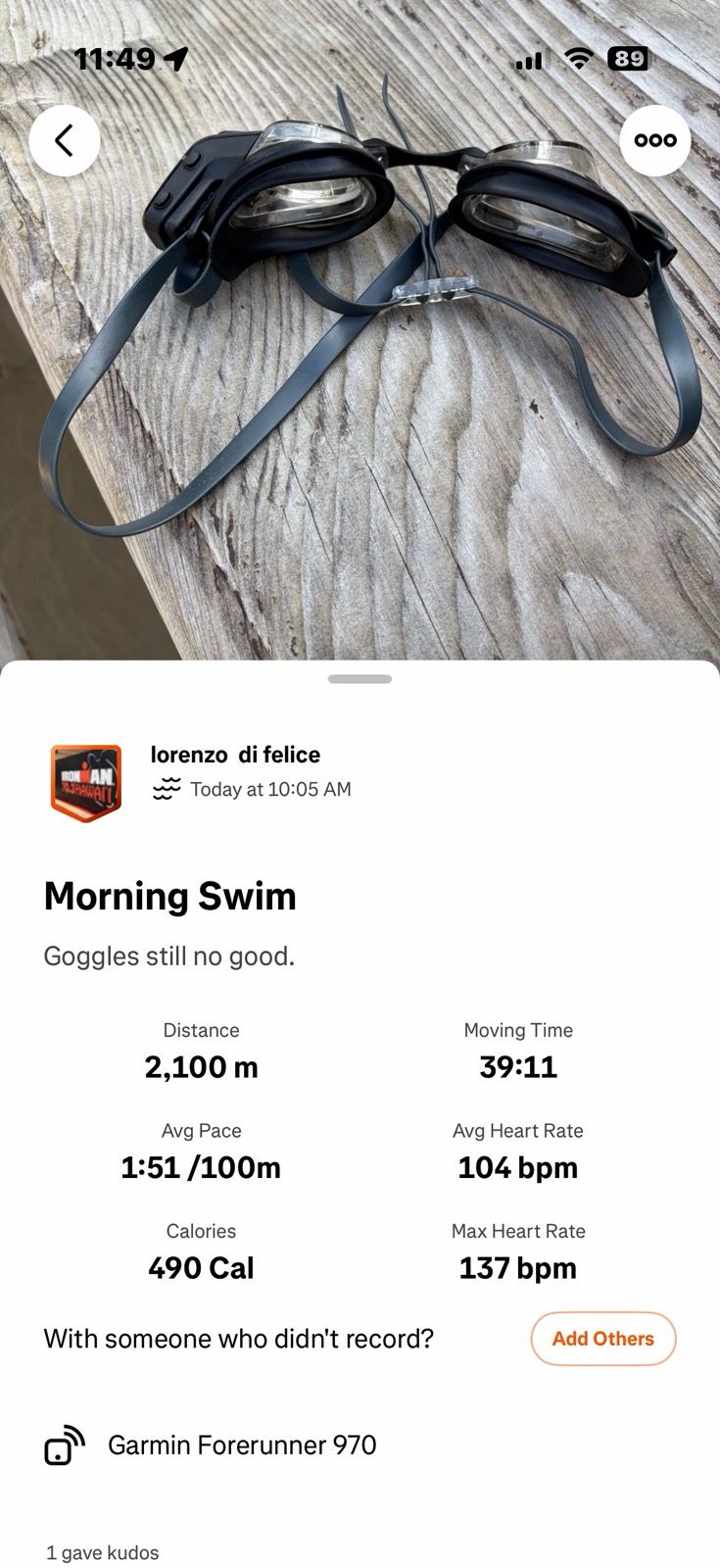Open lorenzo di felice's profile avatar

86,781
